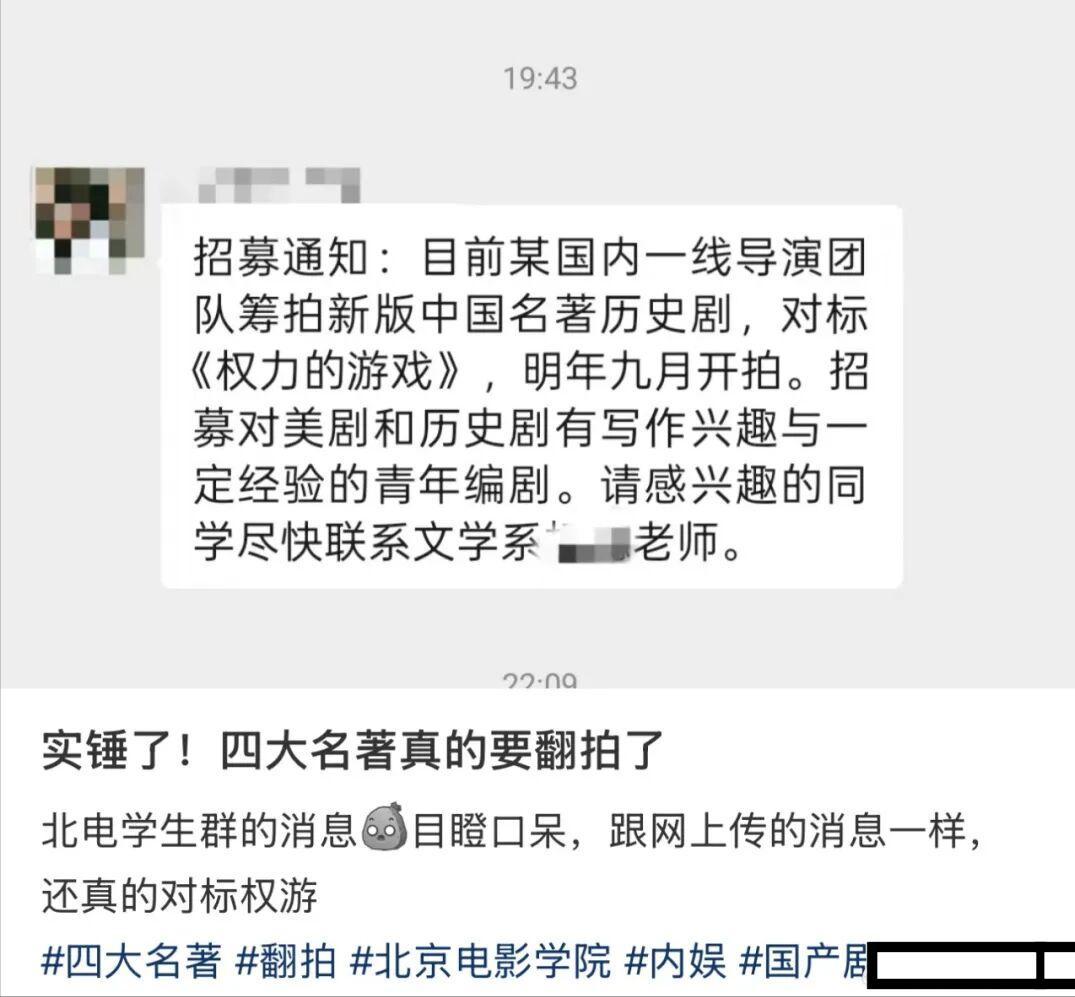Open the #翻拍 hashtag
The image size is (1075, 997).
point(285,961)
